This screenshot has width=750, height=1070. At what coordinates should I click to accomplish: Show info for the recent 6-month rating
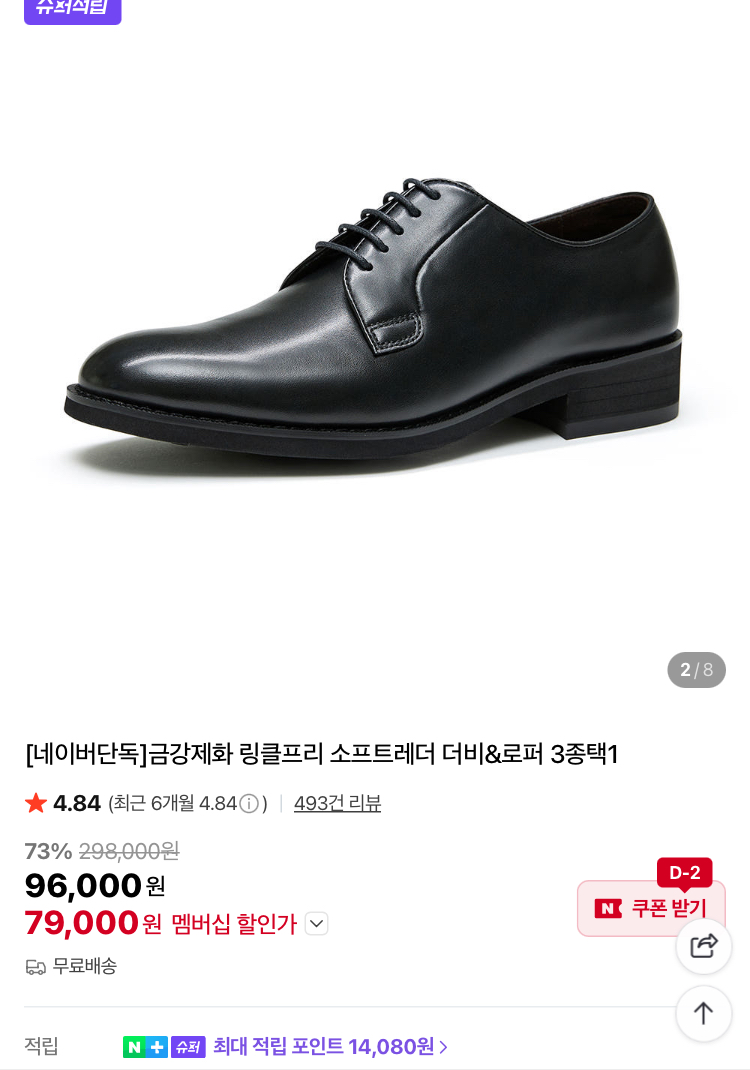click(x=249, y=803)
